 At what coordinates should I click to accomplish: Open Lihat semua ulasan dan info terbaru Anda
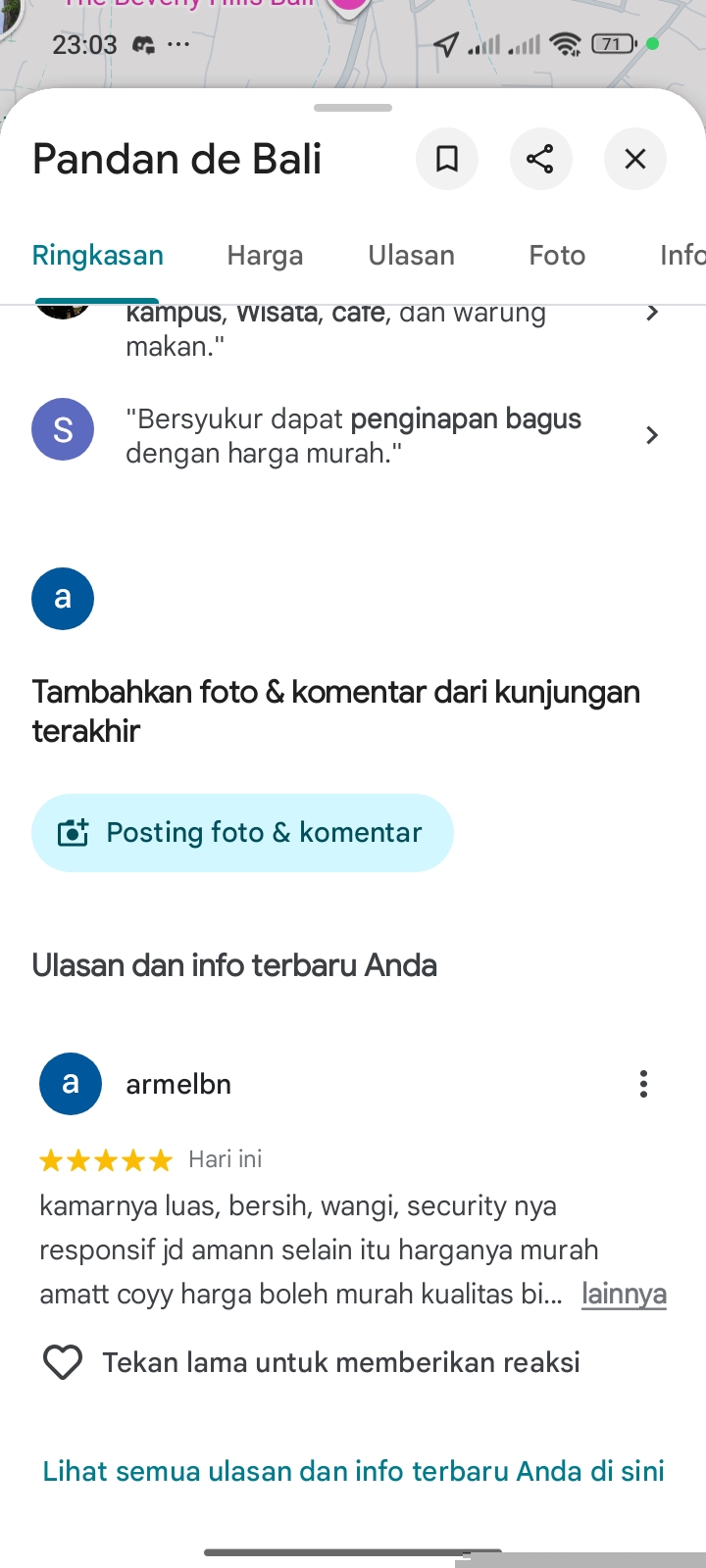pos(353,1471)
